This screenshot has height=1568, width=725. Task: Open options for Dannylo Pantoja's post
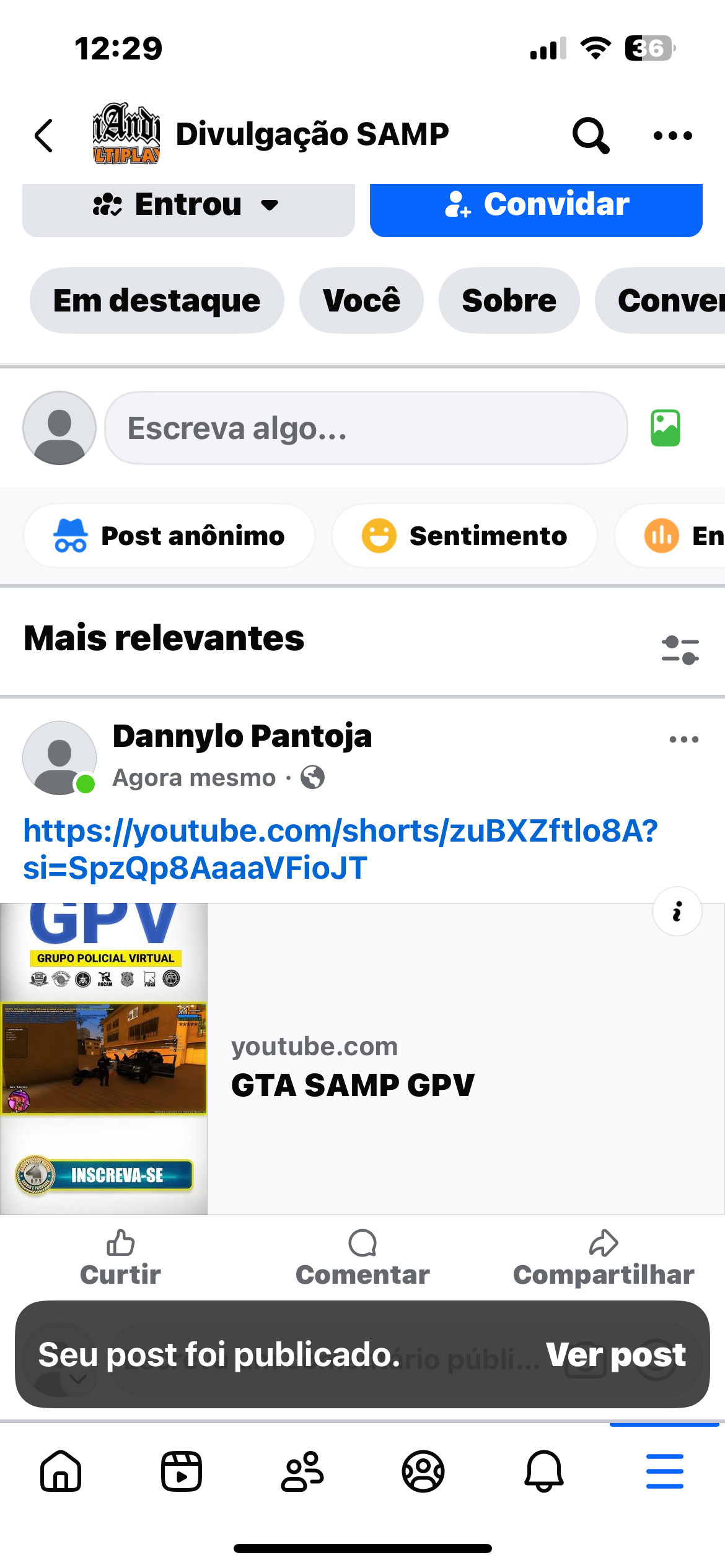click(x=683, y=739)
